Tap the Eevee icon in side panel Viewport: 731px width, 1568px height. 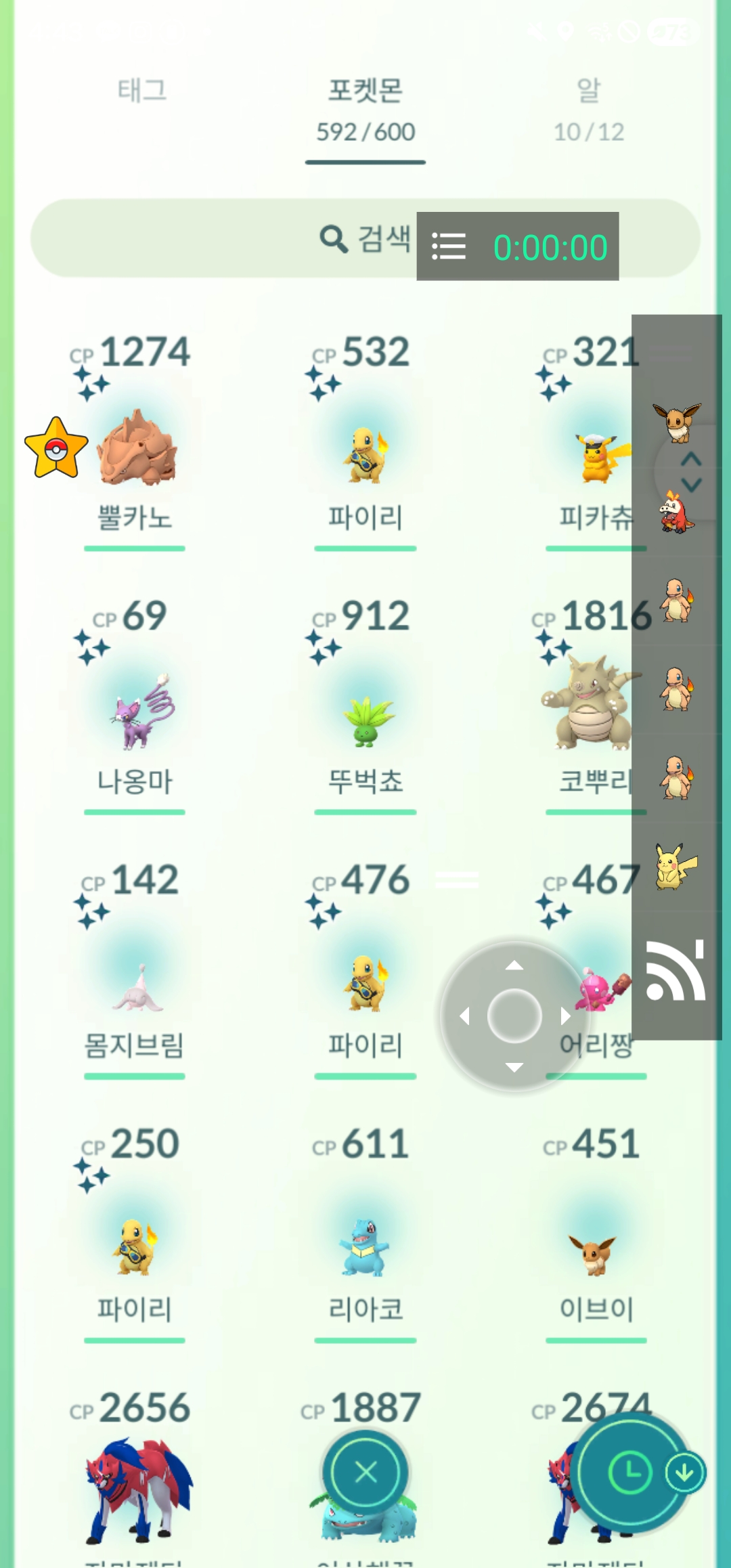(676, 421)
